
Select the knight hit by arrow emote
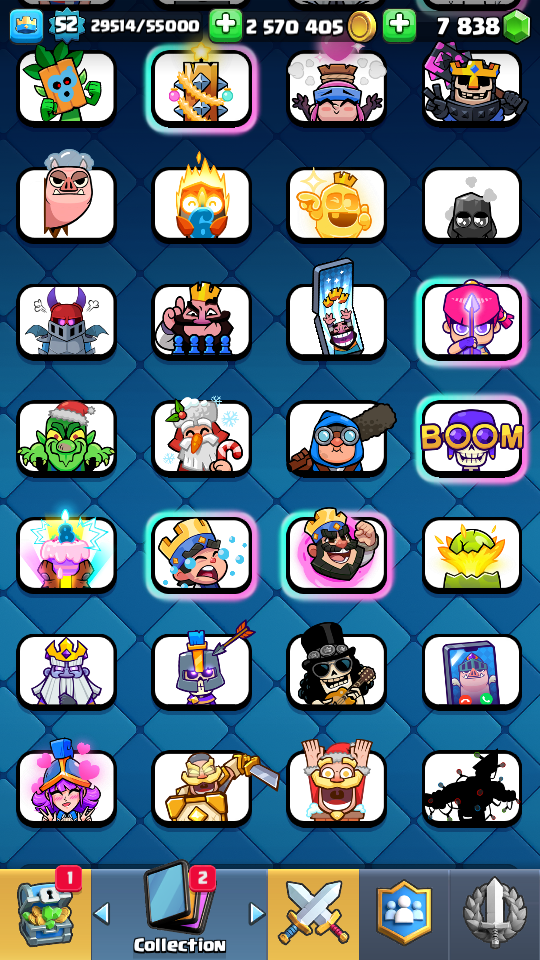(x=201, y=672)
